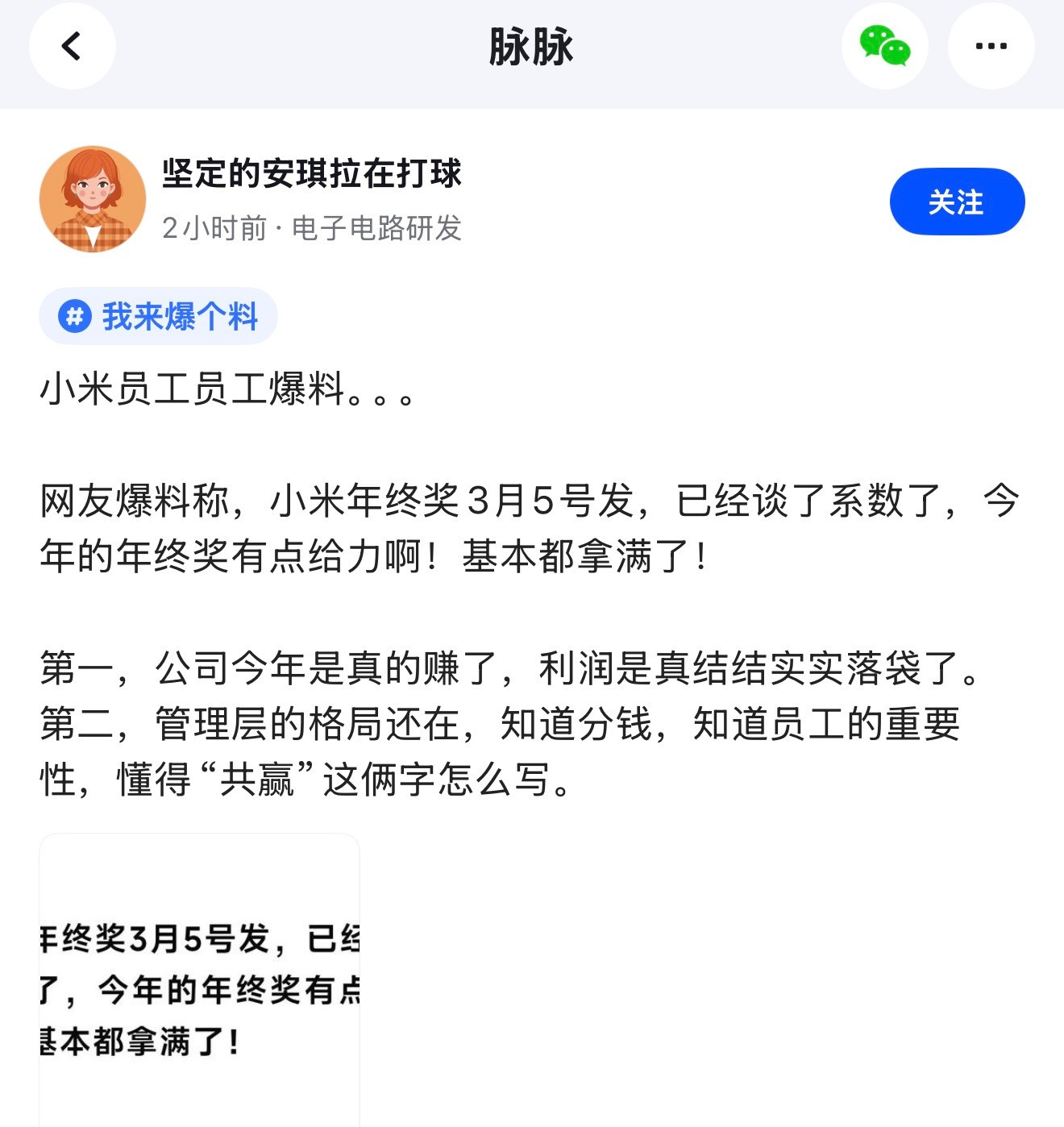The width and height of the screenshot is (1064, 1127).
Task: Select the circular profile photo thumbnail
Action: pos(91,198)
